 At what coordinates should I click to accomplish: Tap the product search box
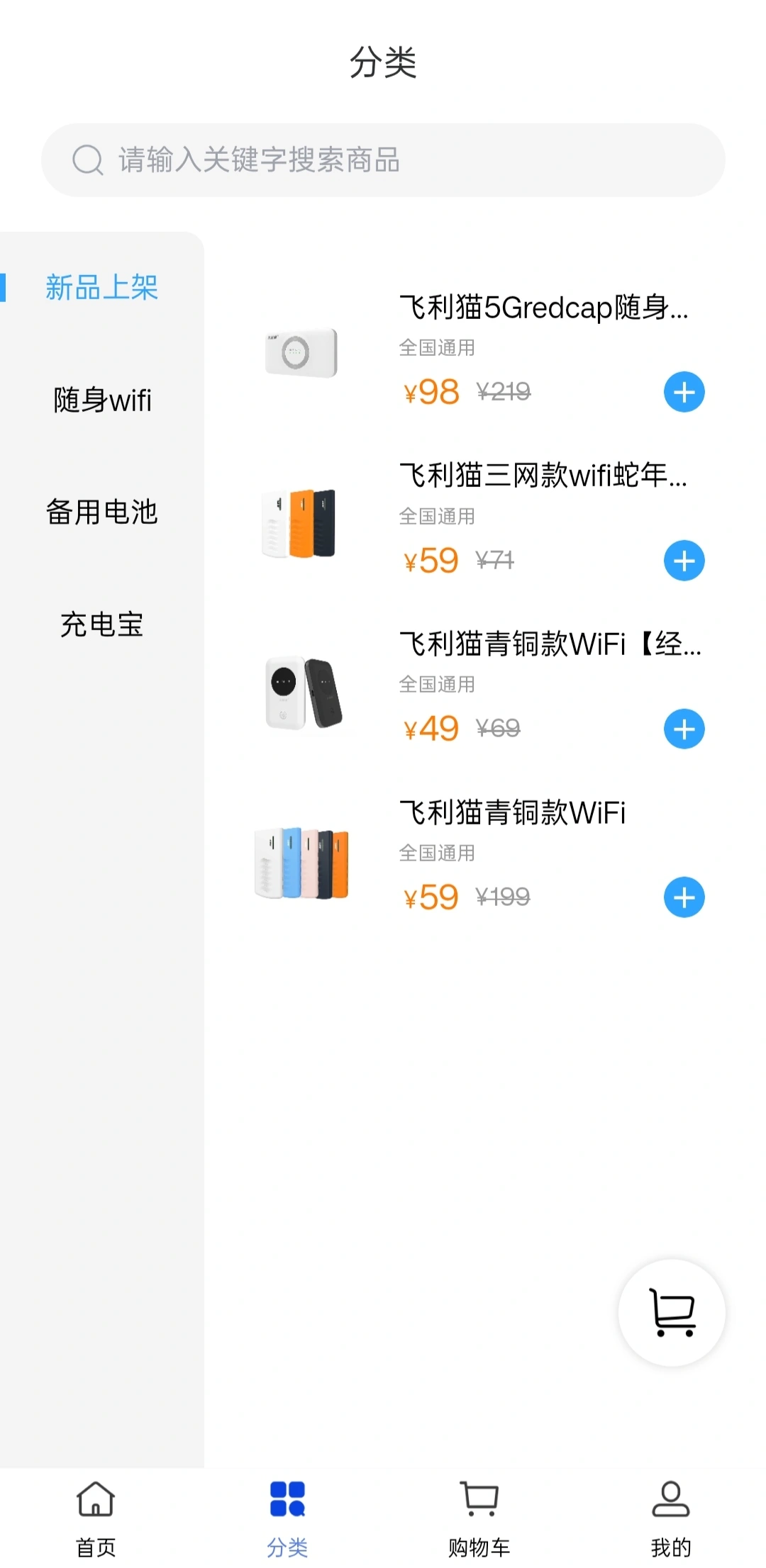383,160
